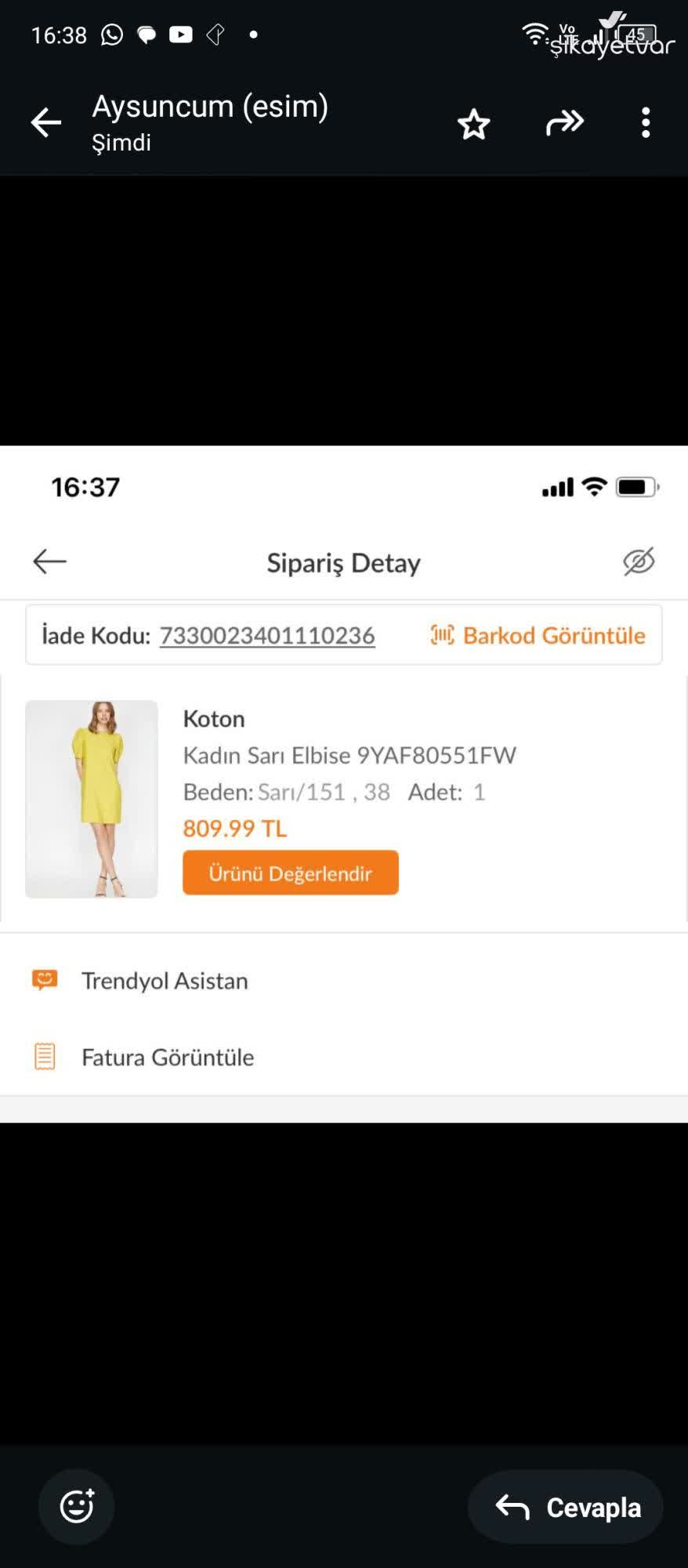688x1568 pixels.
Task: Tap Cevapla to reply
Action: [566, 1507]
